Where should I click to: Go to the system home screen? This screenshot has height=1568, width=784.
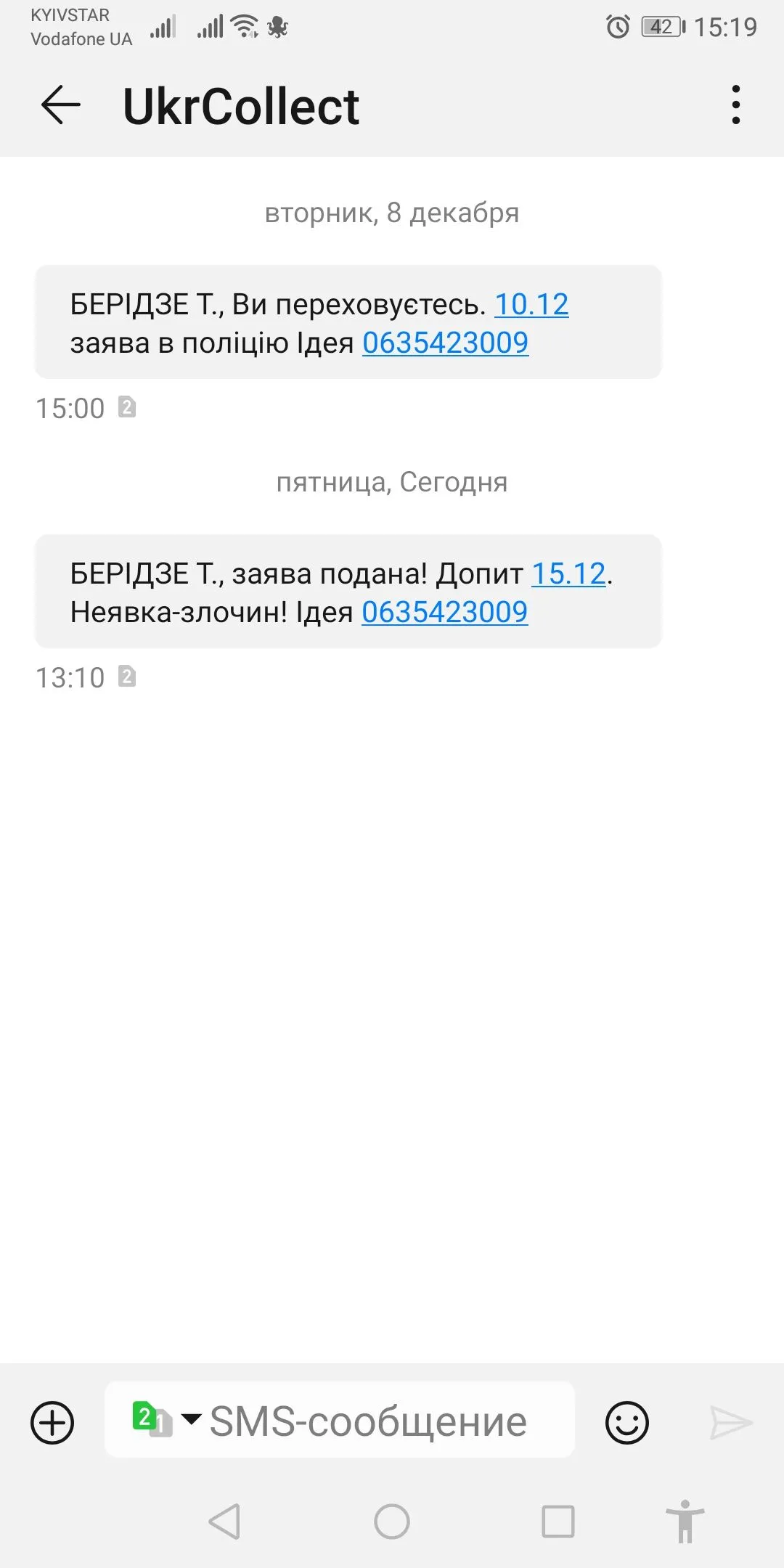pos(392,1521)
